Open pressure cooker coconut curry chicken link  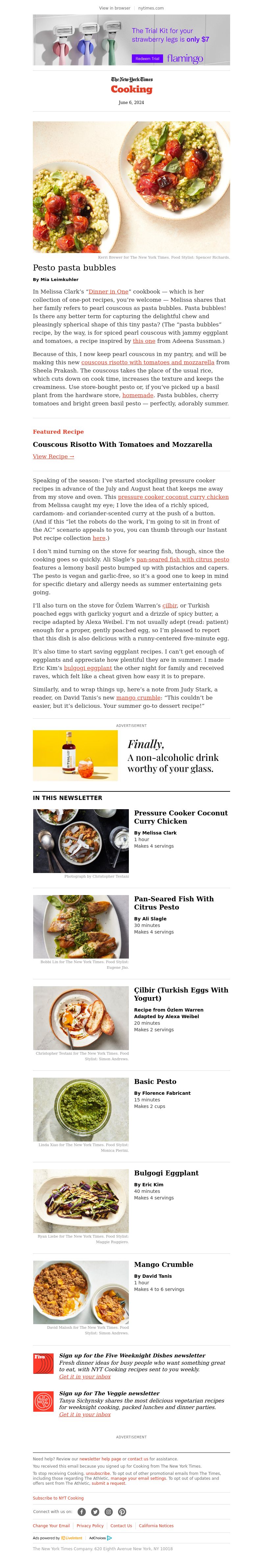click(173, 497)
